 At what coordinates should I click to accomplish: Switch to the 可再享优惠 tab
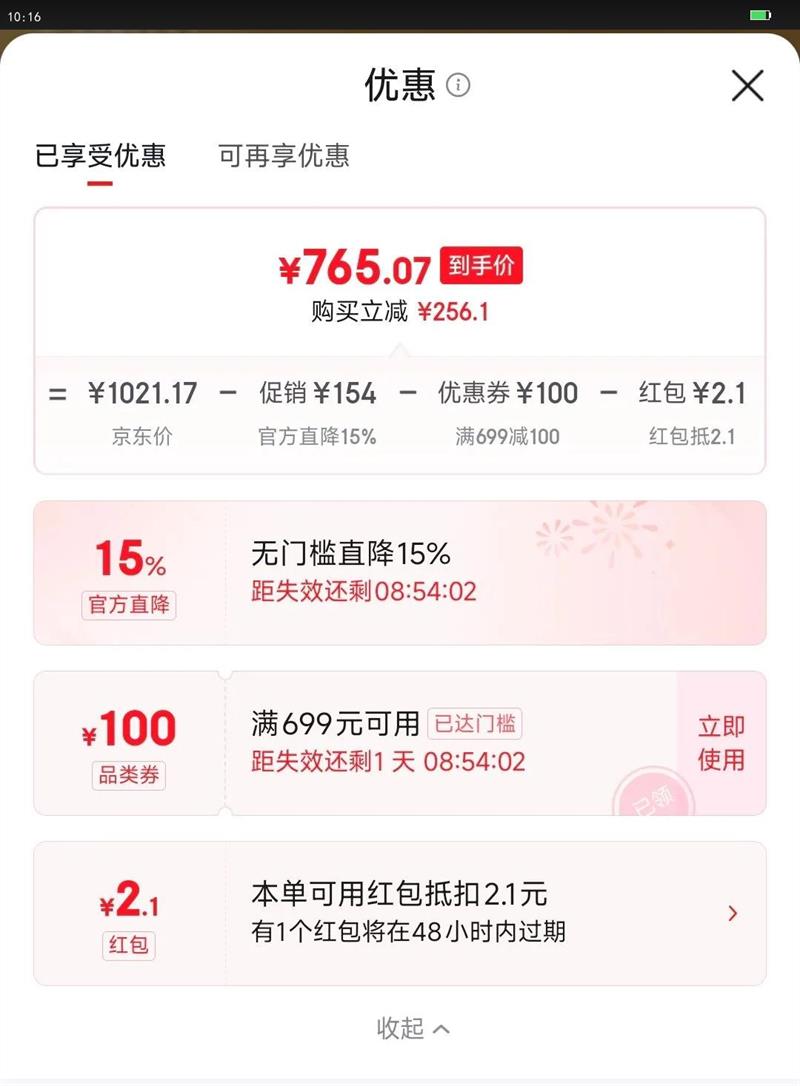pos(284,155)
